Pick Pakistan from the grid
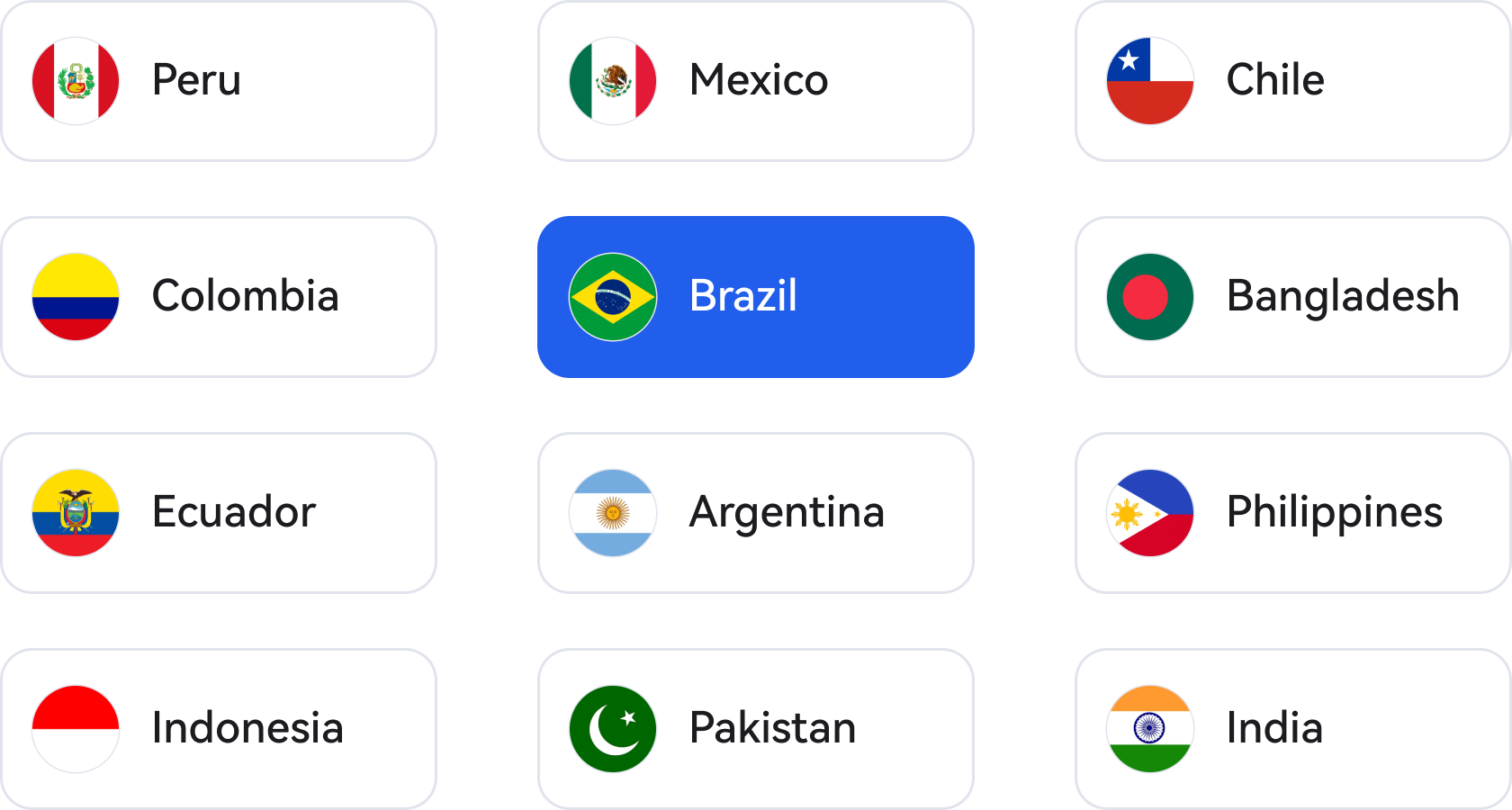The height and width of the screenshot is (810, 1512). click(756, 729)
